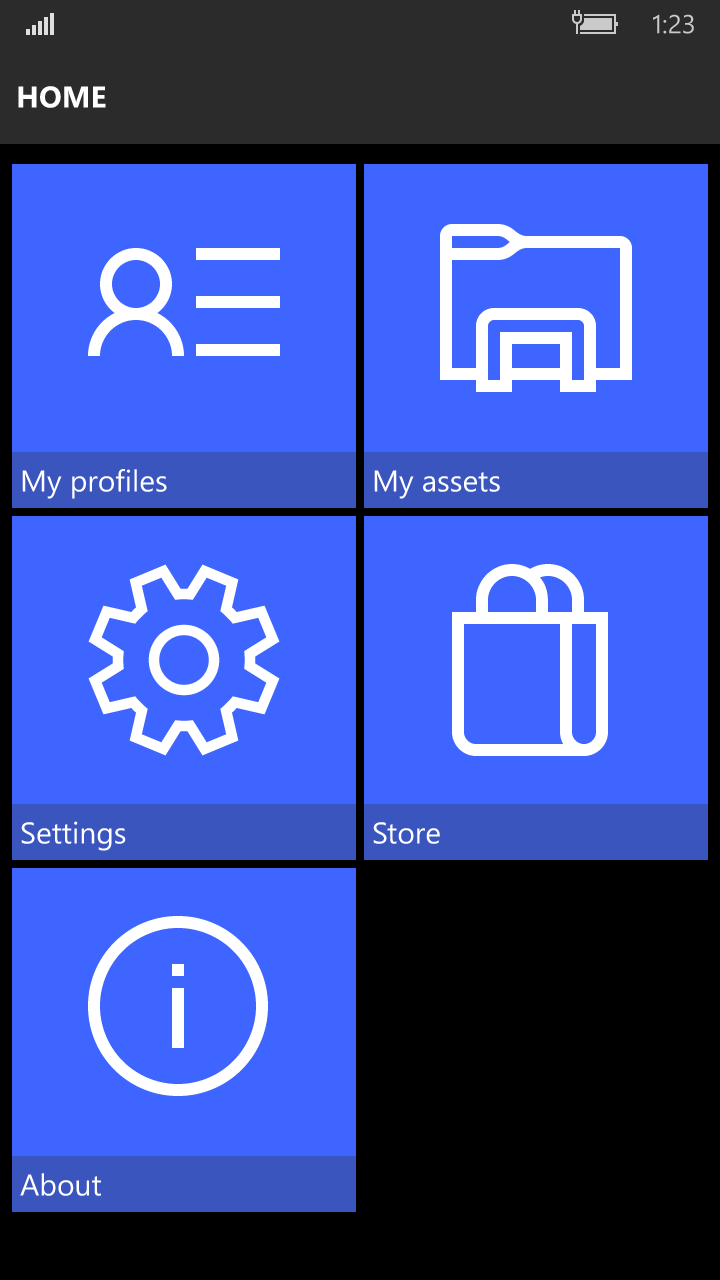
Task: Select the circled info icon on About tile
Action: tap(178, 1005)
